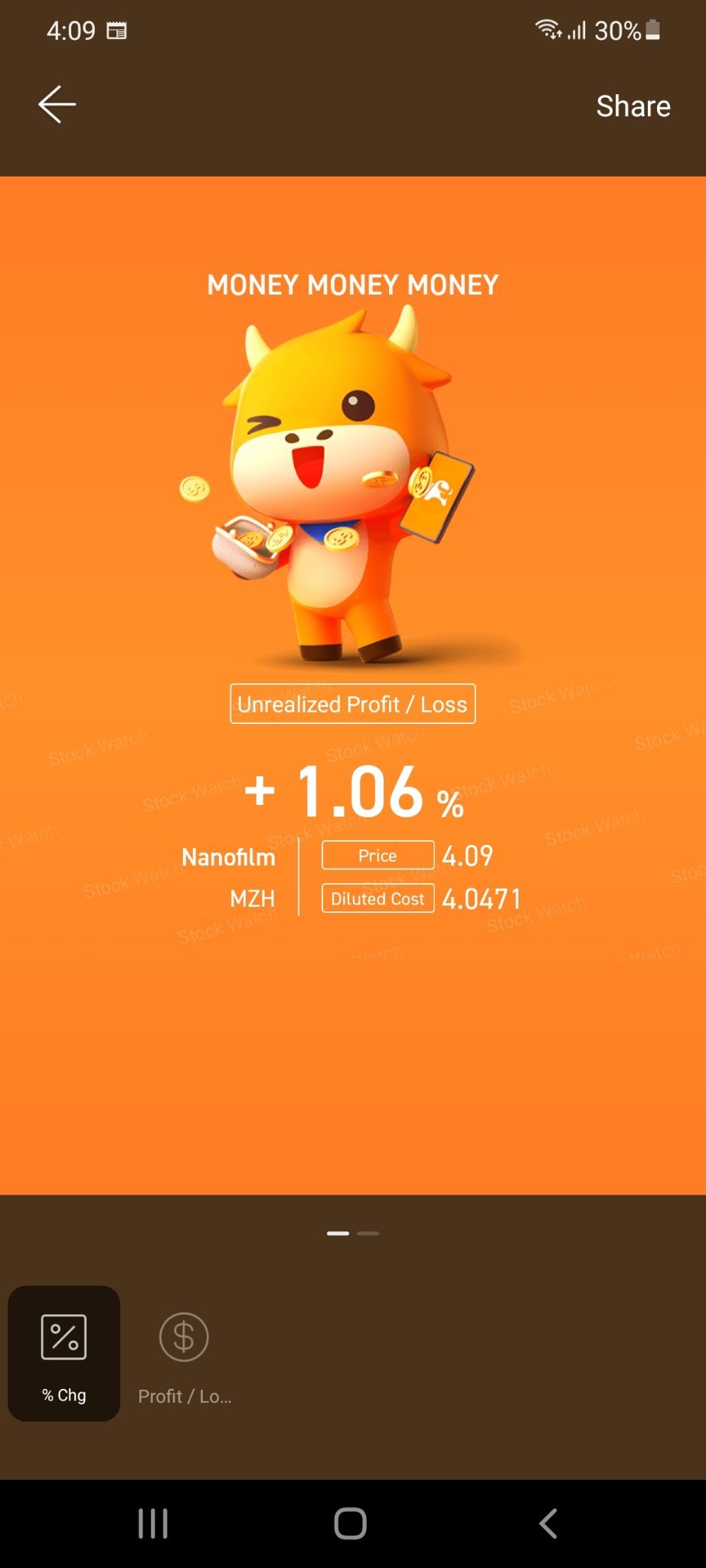706x1568 pixels.
Task: Go back using the top-left arrow
Action: (57, 105)
